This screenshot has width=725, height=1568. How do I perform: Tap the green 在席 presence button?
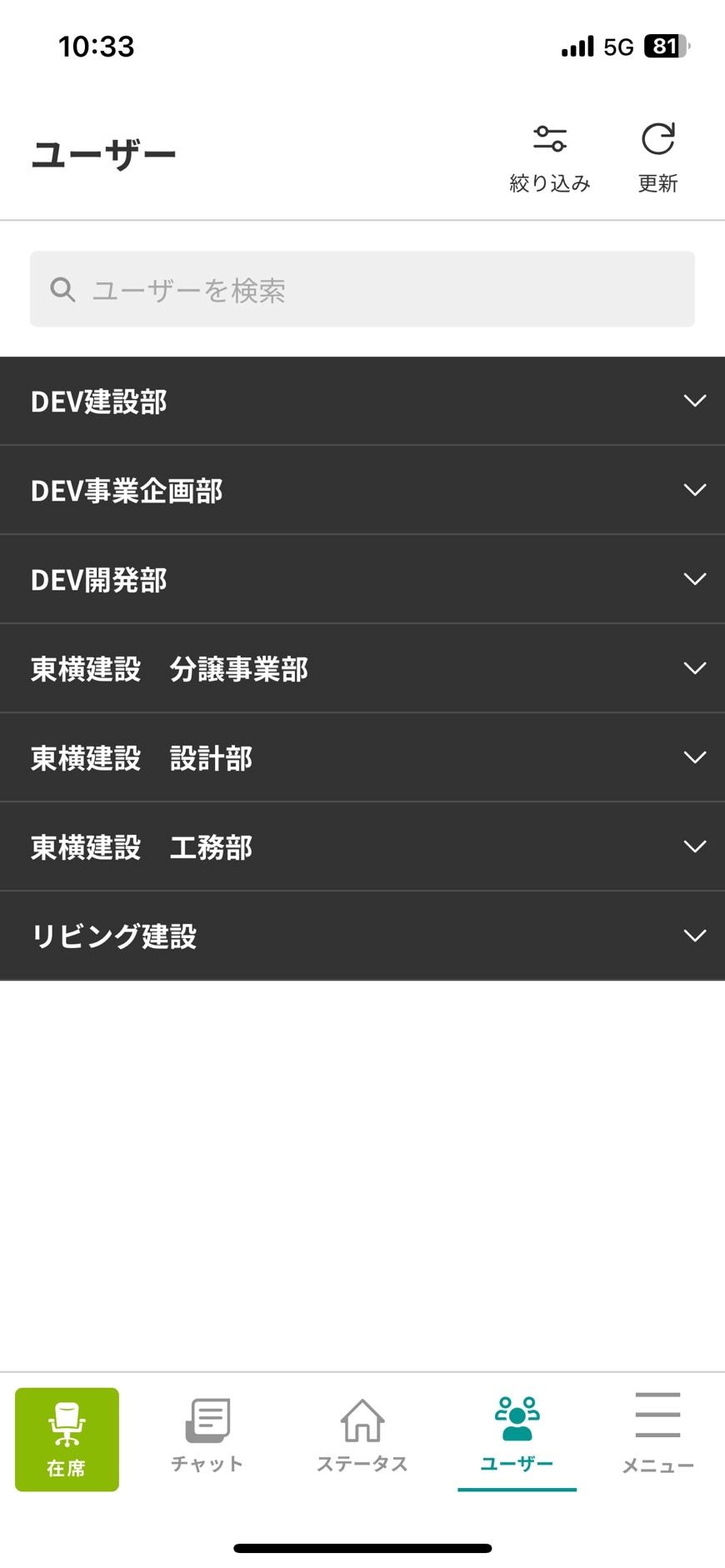[67, 1439]
